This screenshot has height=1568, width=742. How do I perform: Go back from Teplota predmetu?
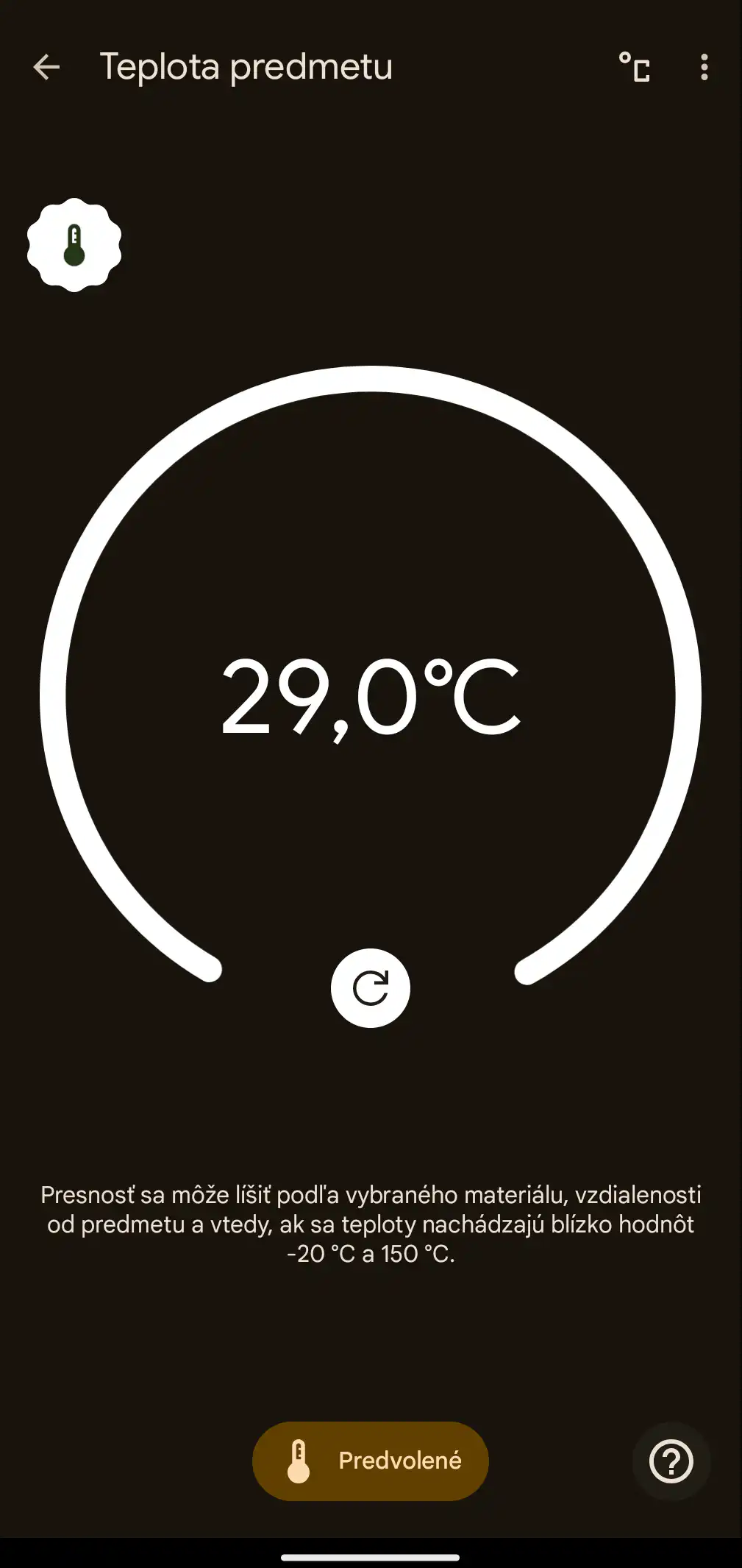46,68
